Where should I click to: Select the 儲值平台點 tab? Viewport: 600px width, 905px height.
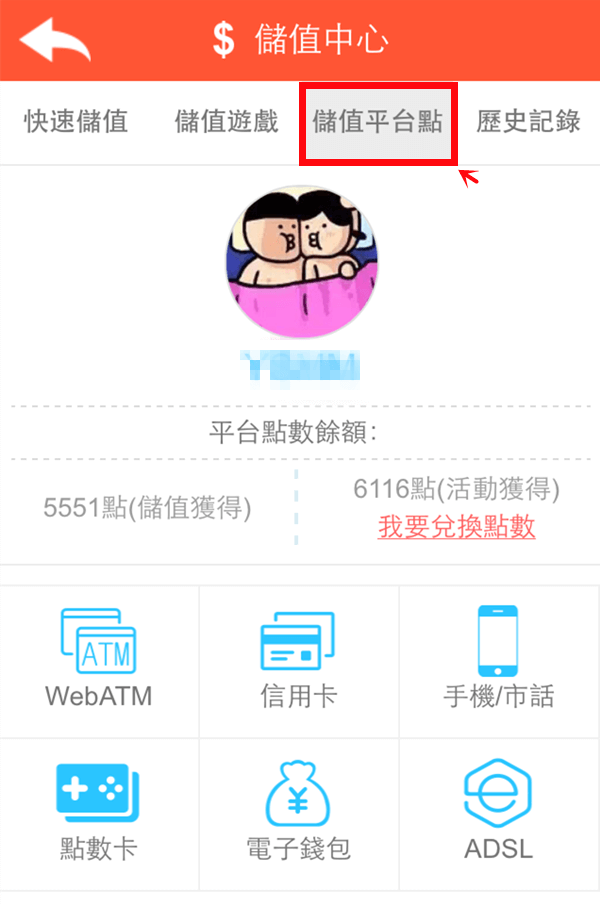pyautogui.click(x=378, y=124)
